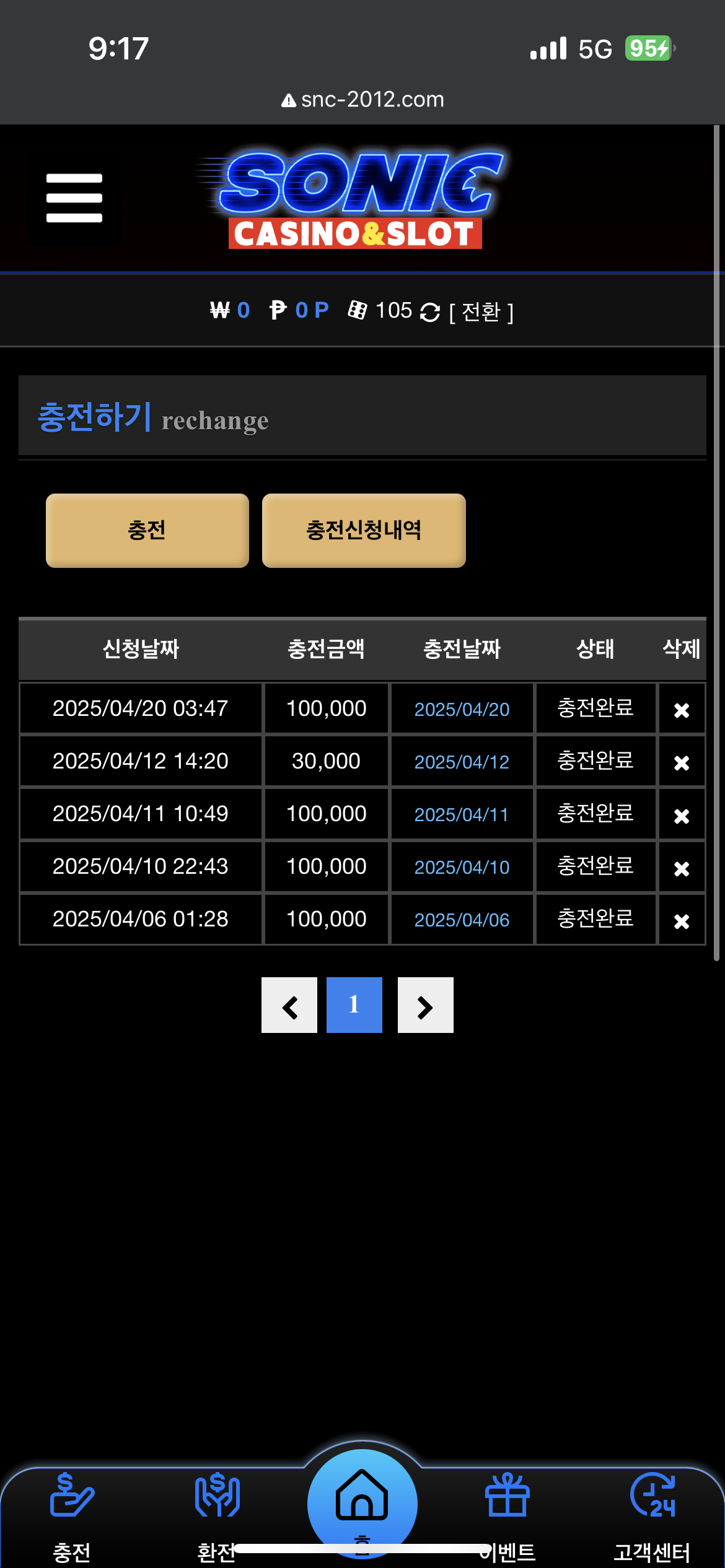The image size is (725, 1568).
Task: Tap the 전환 conversion link
Action: 481,312
